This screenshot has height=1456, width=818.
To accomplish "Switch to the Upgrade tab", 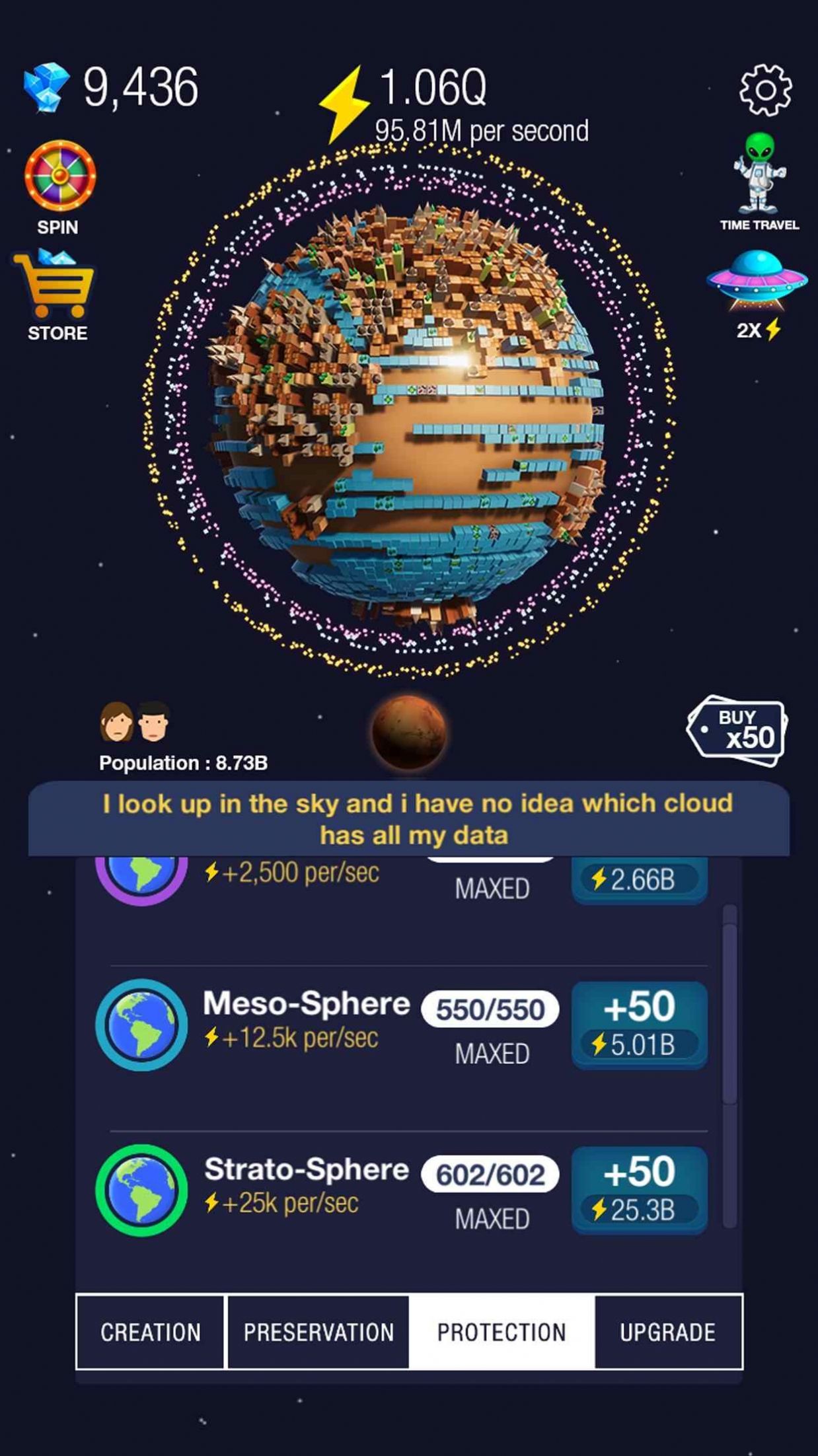I will pyautogui.click(x=667, y=1332).
